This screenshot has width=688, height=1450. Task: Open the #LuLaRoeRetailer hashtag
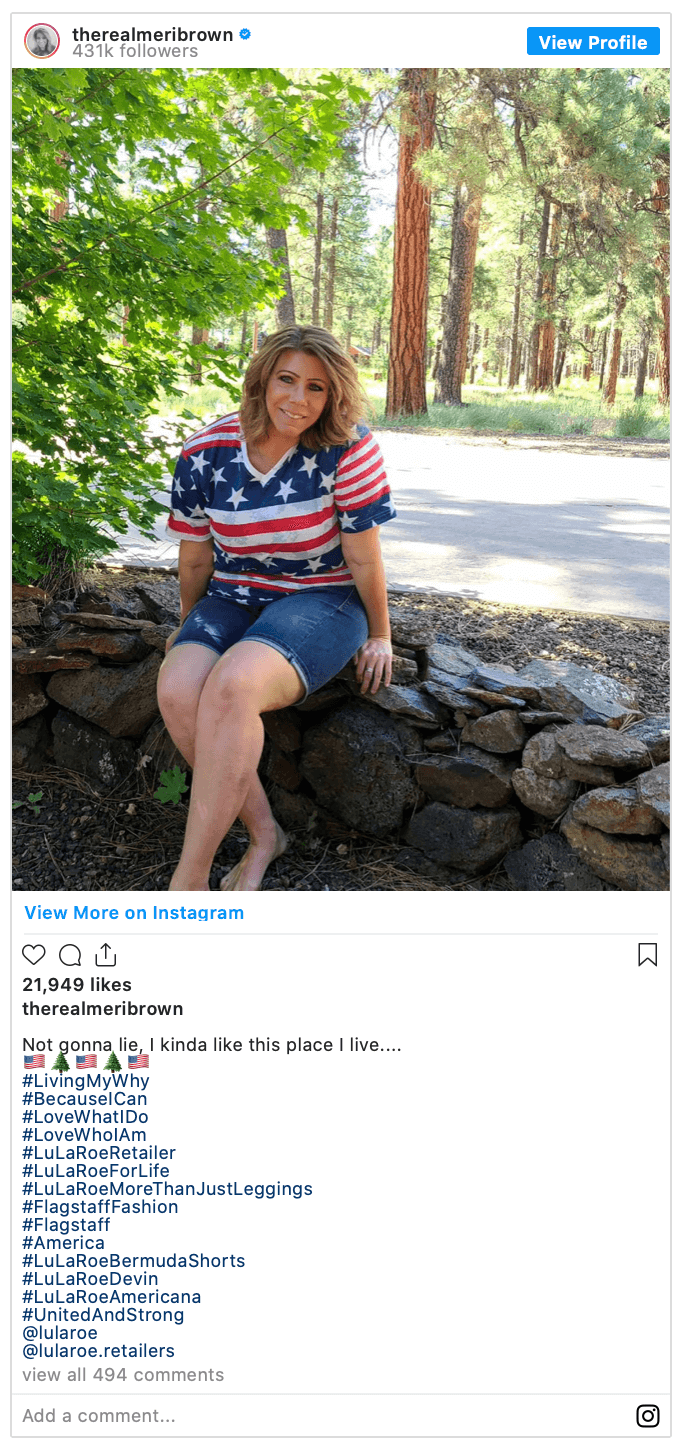pos(99,1153)
